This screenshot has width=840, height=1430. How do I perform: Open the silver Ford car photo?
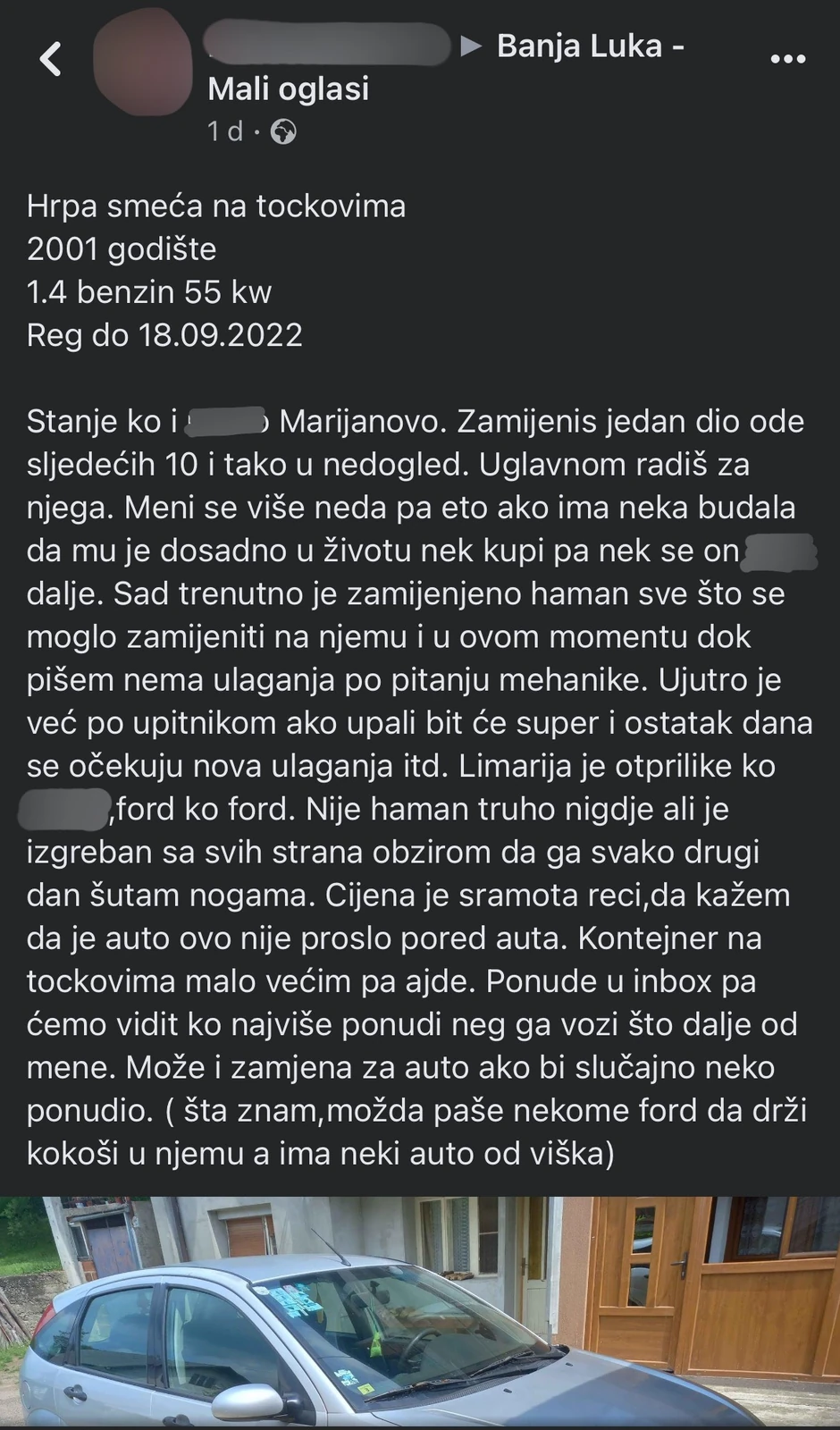420,1312
